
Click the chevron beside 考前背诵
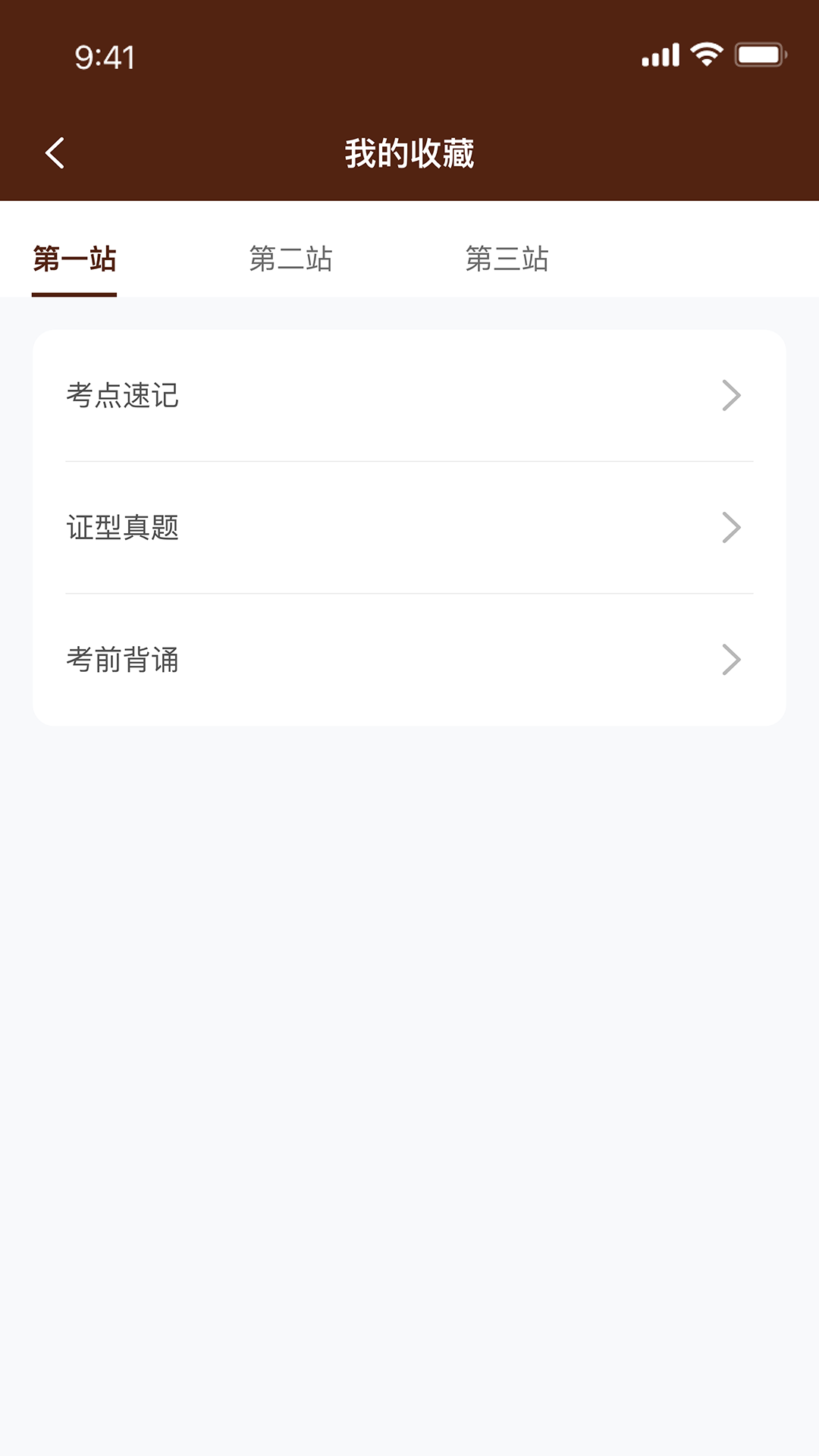tap(730, 661)
